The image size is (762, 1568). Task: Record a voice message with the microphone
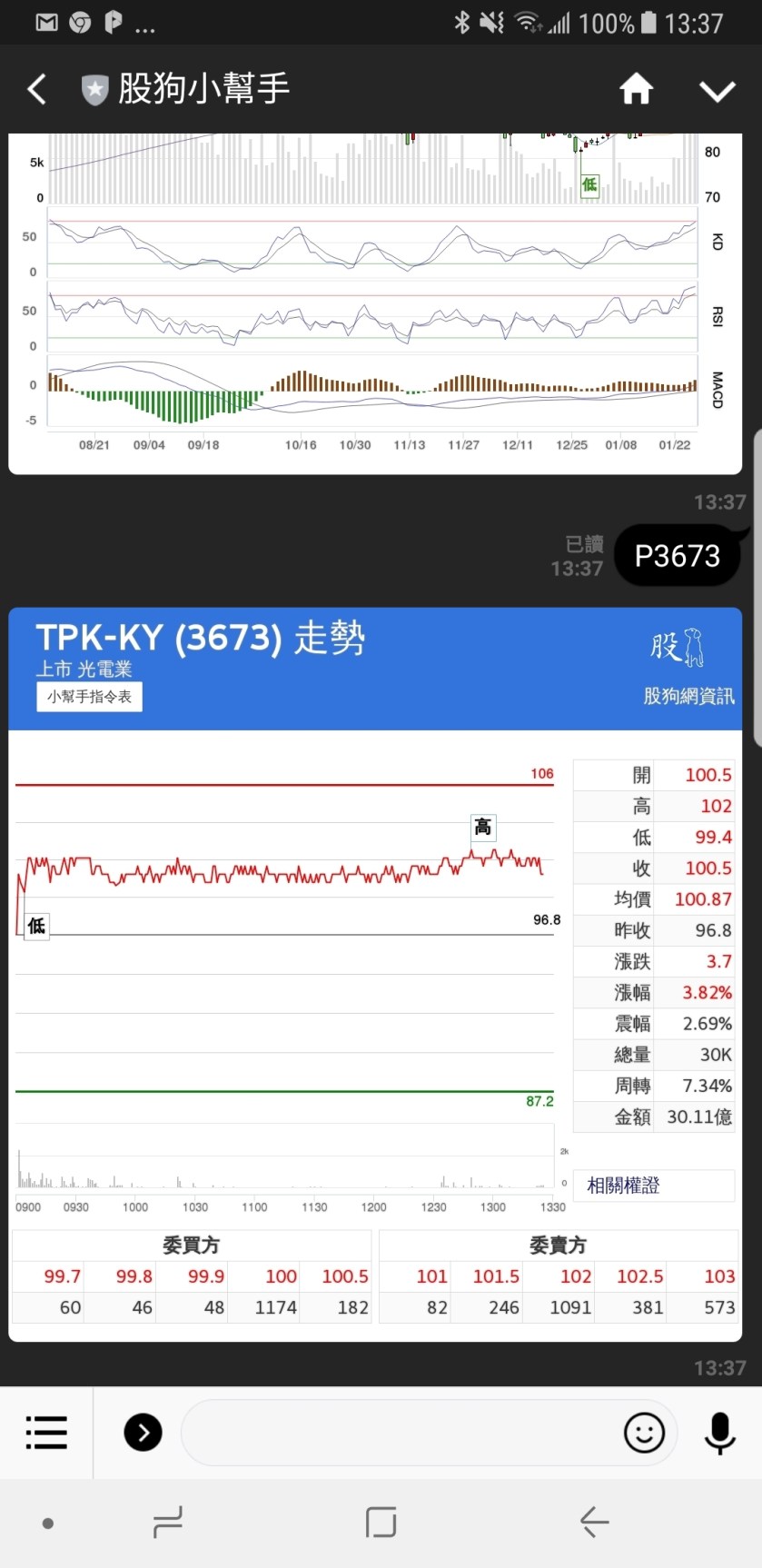coord(720,1433)
